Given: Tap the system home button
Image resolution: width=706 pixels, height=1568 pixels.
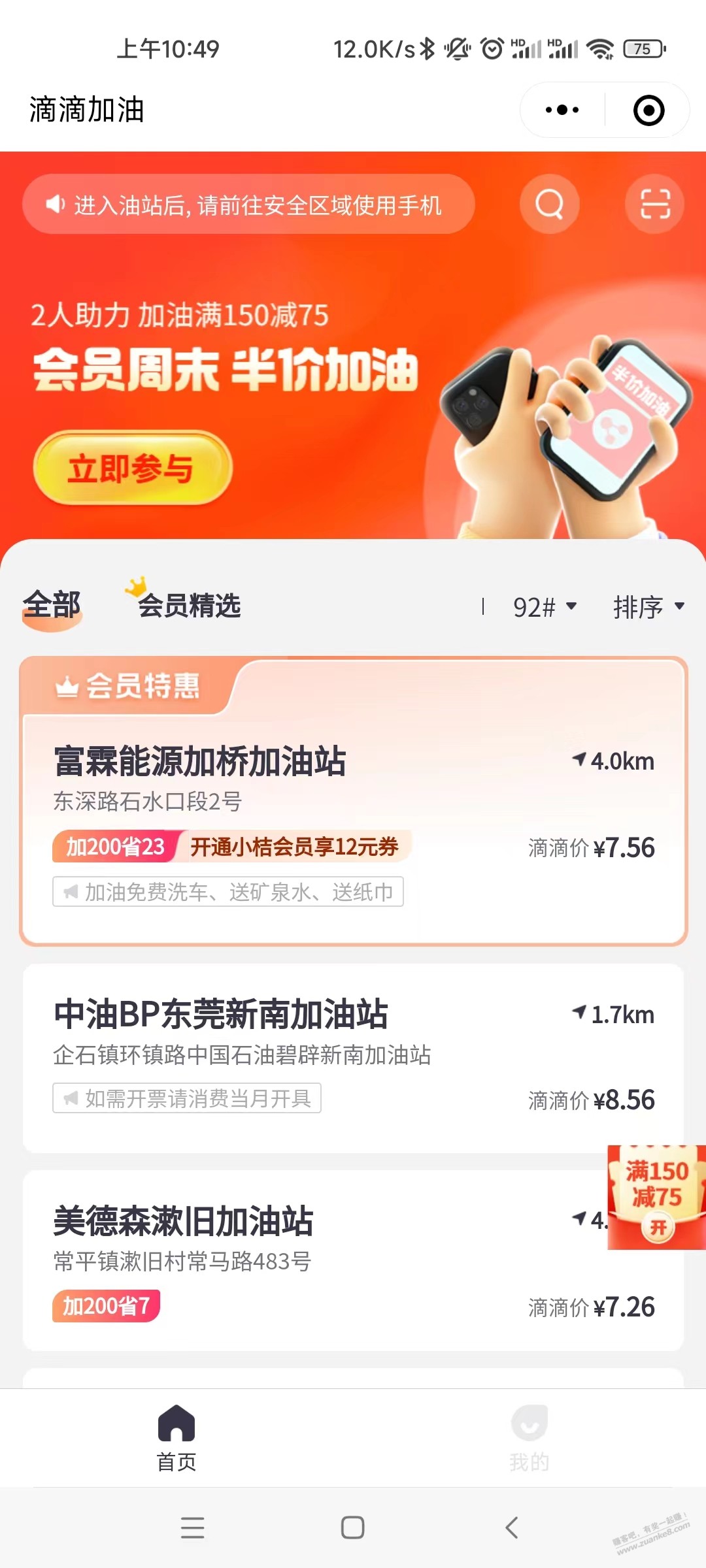Looking at the screenshot, I should (353, 1527).
